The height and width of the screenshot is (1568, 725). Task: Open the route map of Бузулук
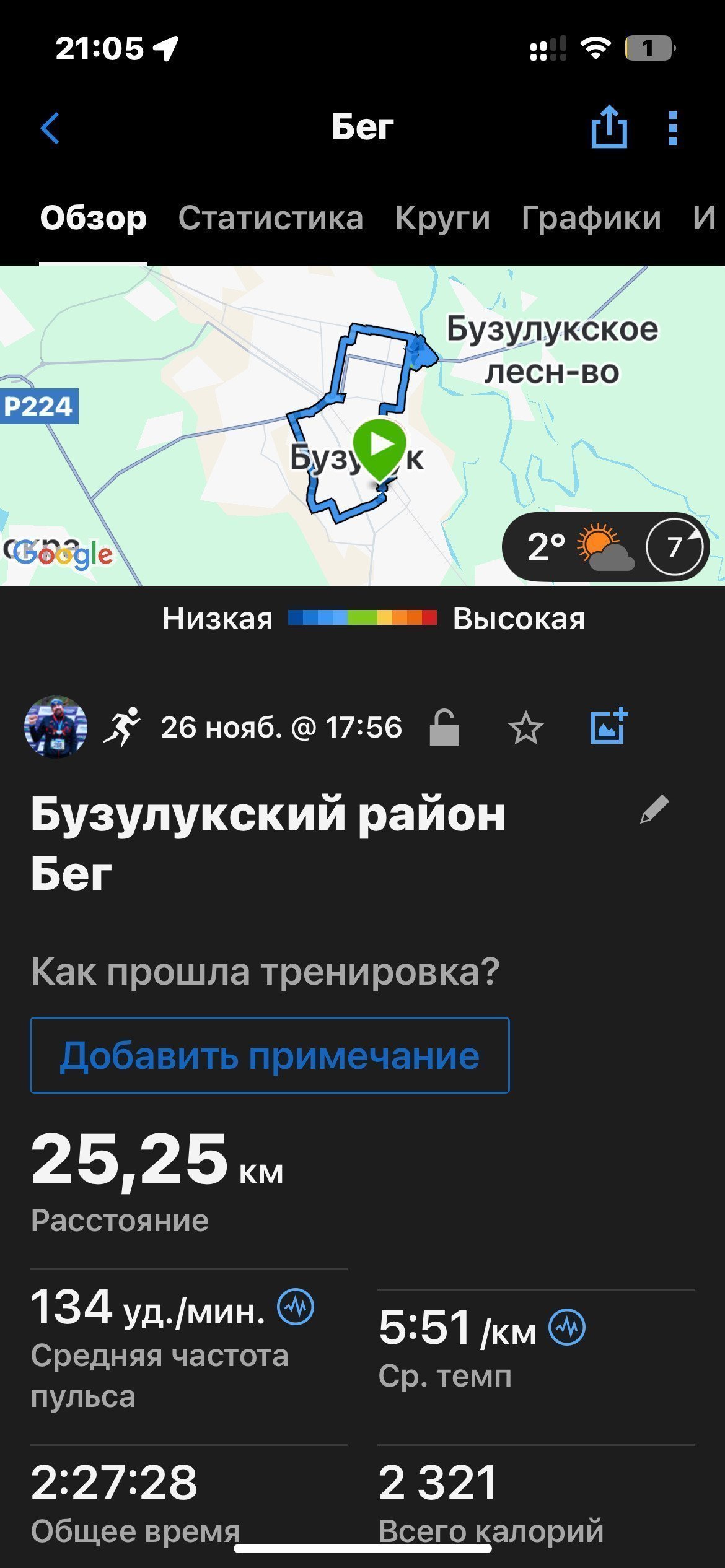tap(362, 425)
